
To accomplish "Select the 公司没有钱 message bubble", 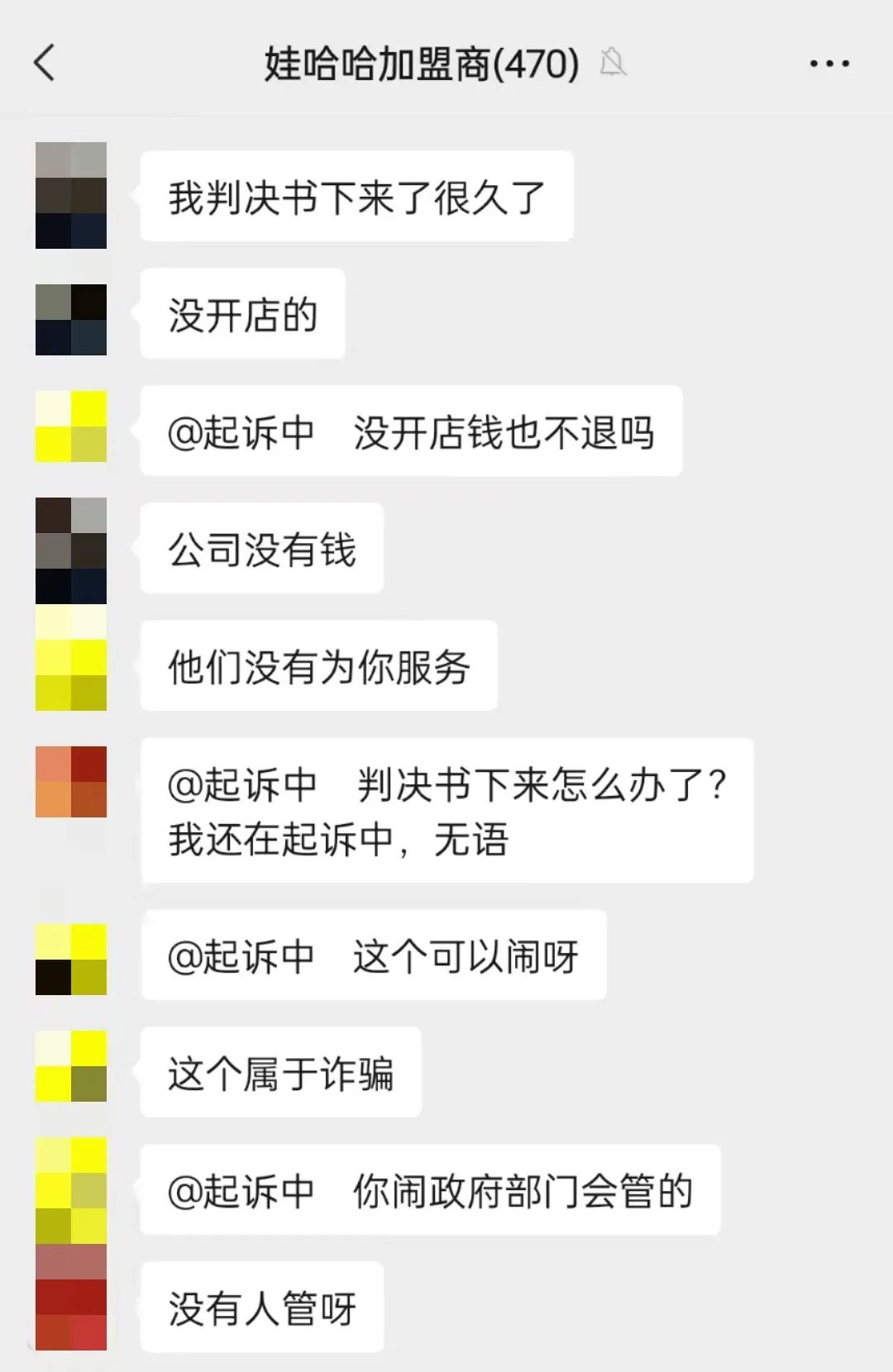I will (x=260, y=548).
